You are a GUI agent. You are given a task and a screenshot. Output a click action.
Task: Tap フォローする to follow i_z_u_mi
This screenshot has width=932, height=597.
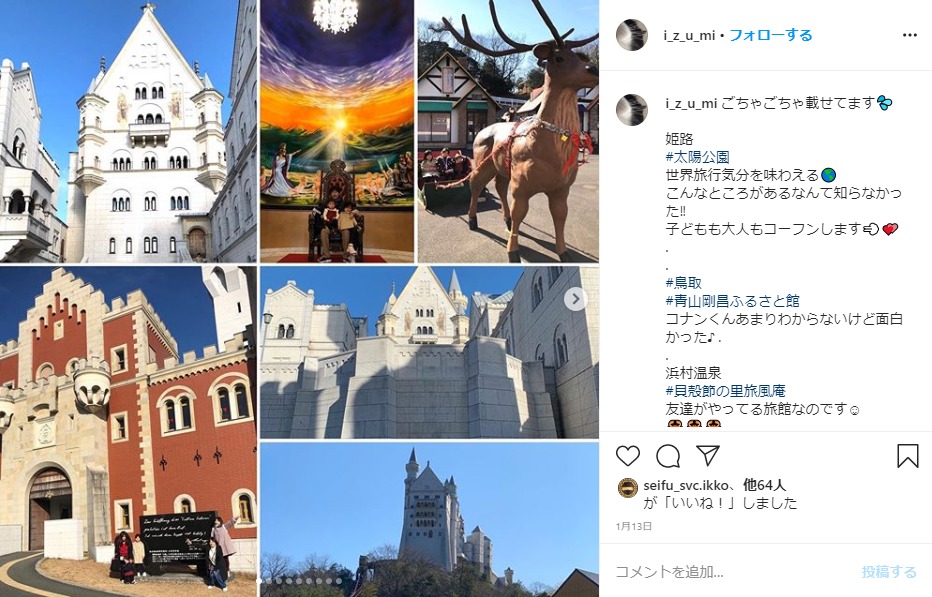tap(770, 35)
